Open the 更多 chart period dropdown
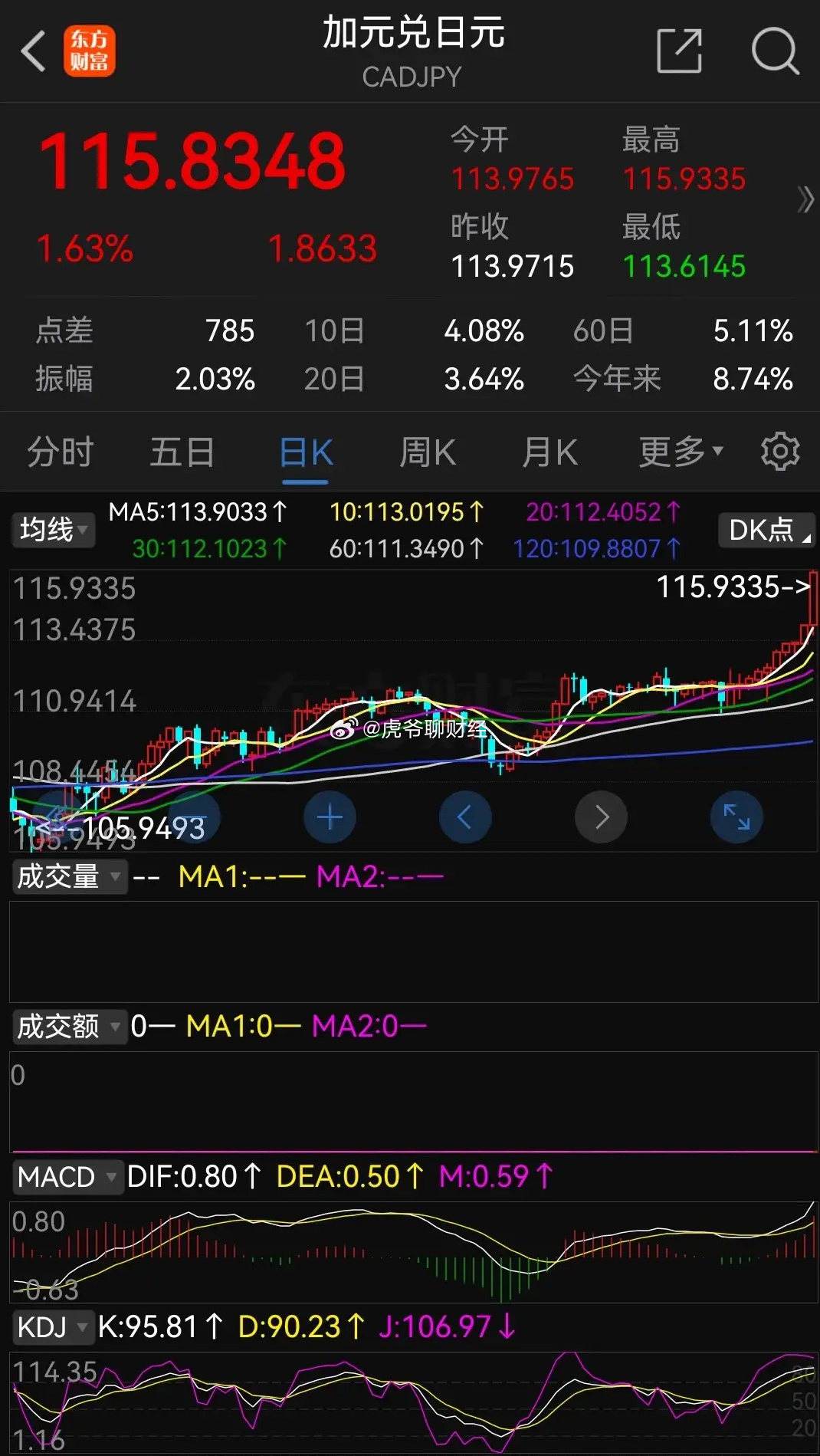The image size is (820, 1456). coord(681,452)
